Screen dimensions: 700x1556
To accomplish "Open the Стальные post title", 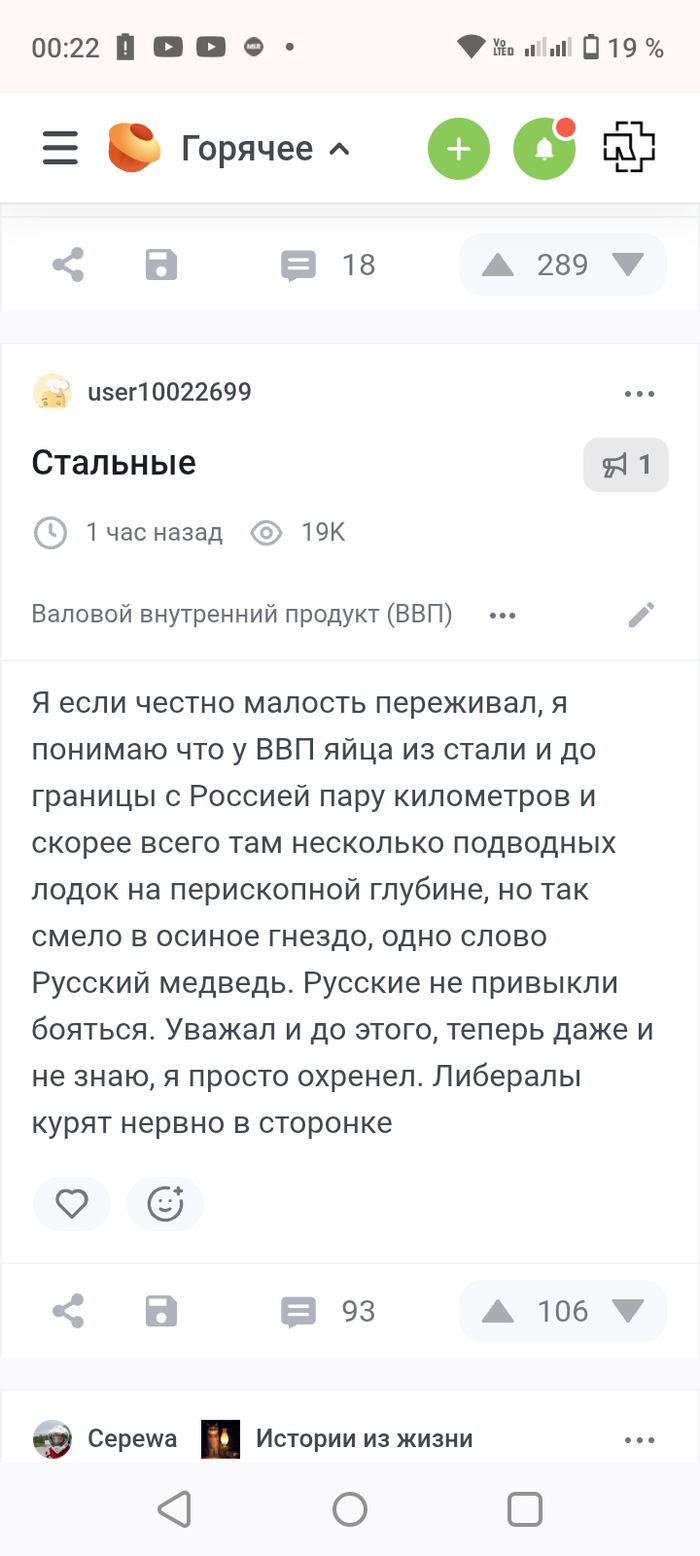I will click(114, 463).
